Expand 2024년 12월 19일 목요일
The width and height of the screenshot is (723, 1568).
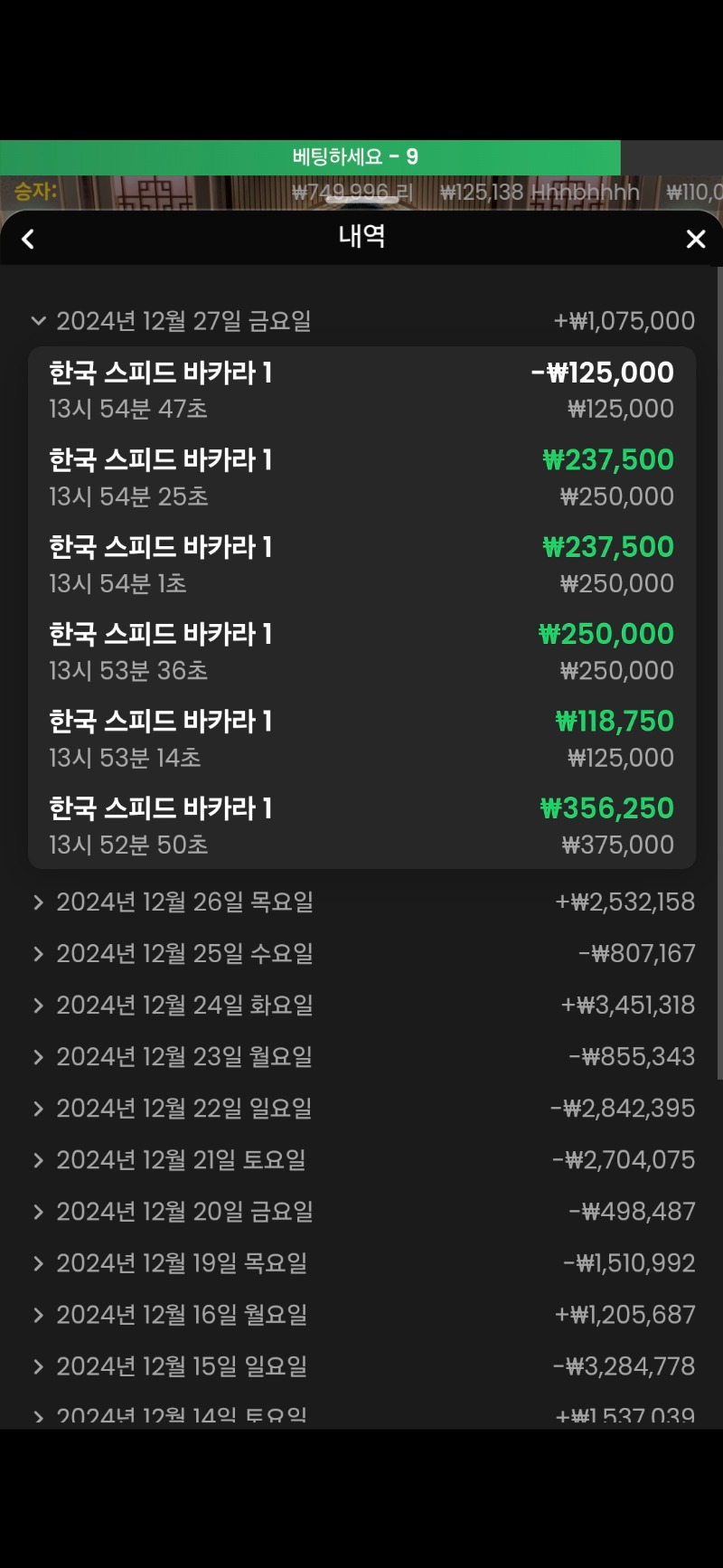(x=361, y=1262)
